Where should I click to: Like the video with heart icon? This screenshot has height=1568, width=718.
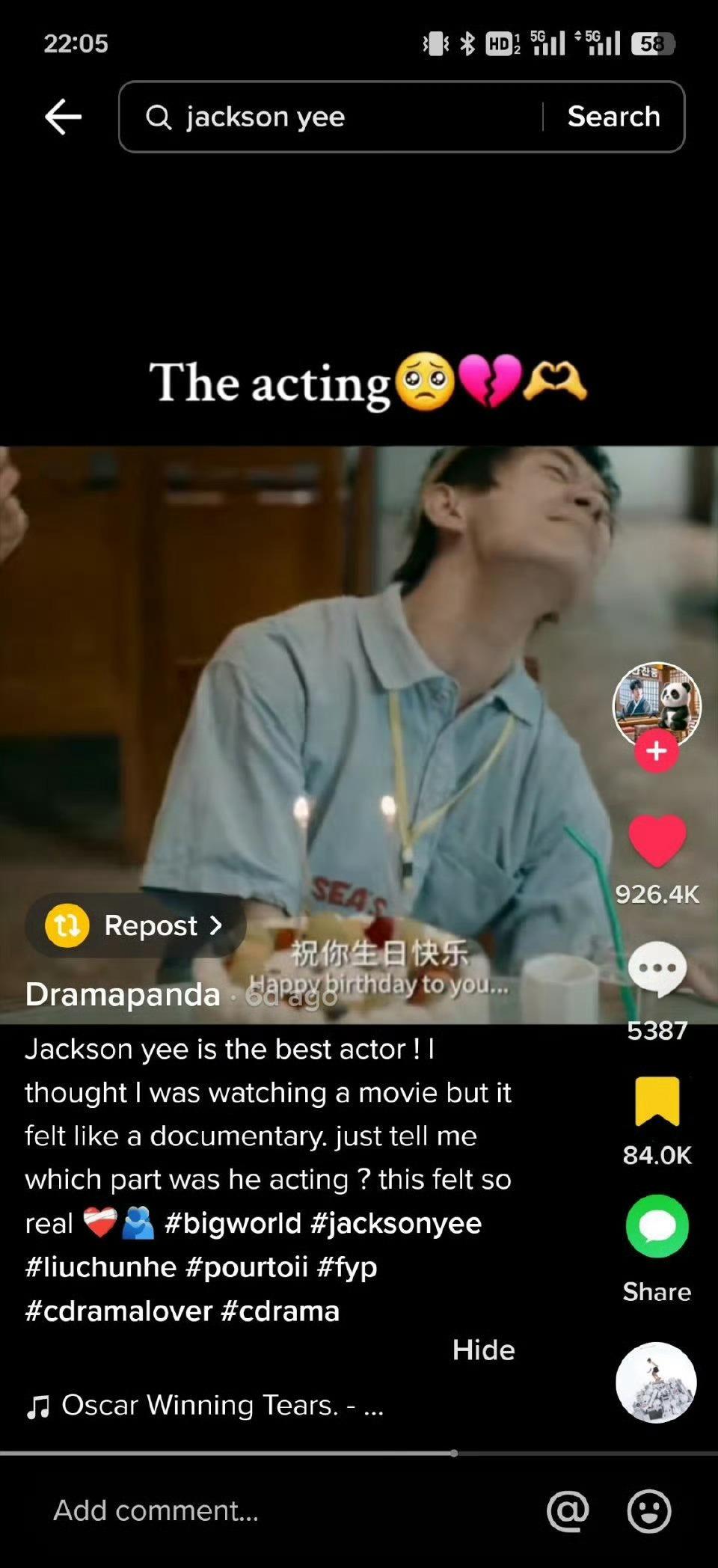pyautogui.click(x=657, y=842)
